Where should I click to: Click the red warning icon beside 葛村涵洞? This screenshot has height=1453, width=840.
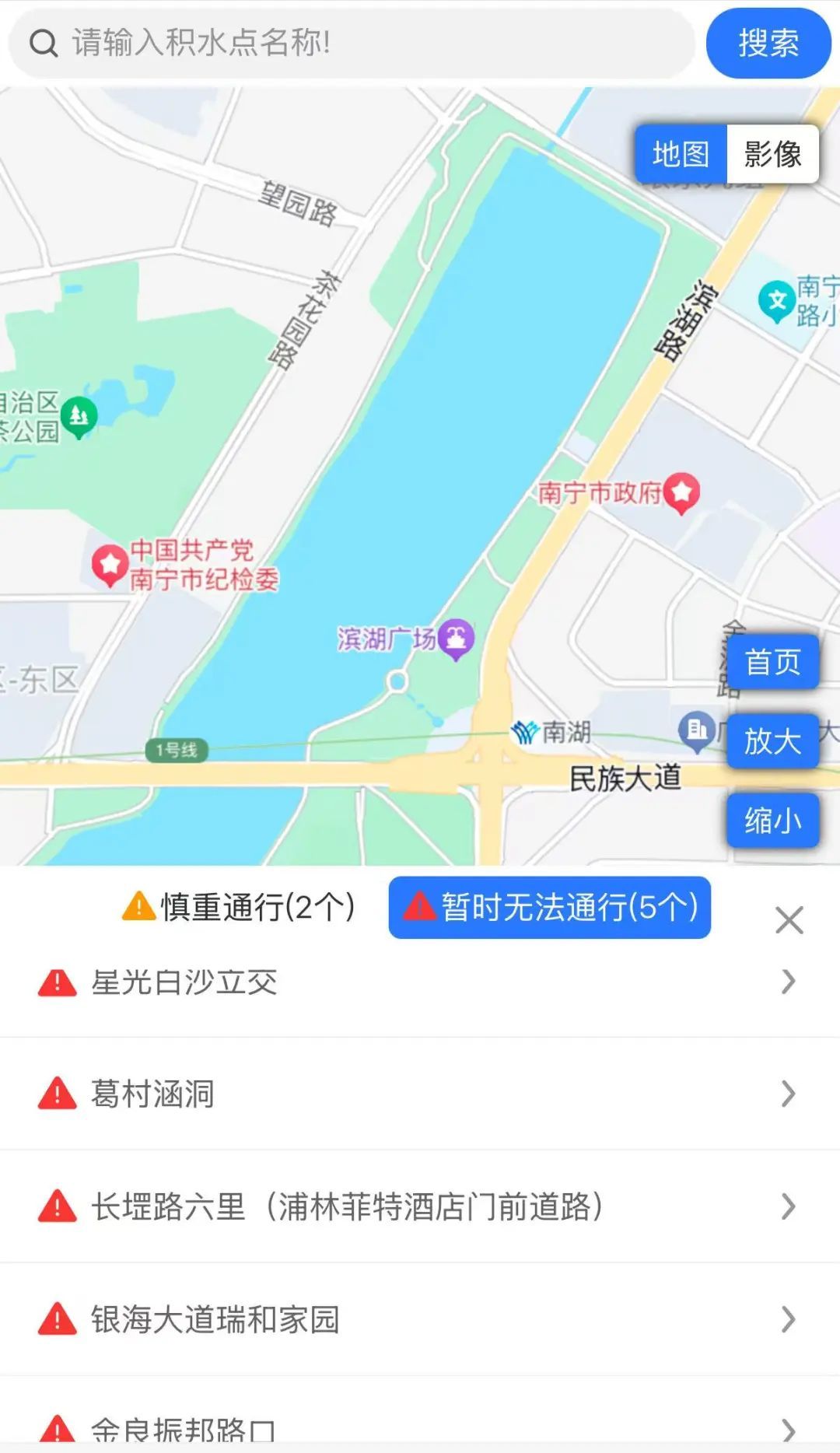pyautogui.click(x=56, y=1093)
